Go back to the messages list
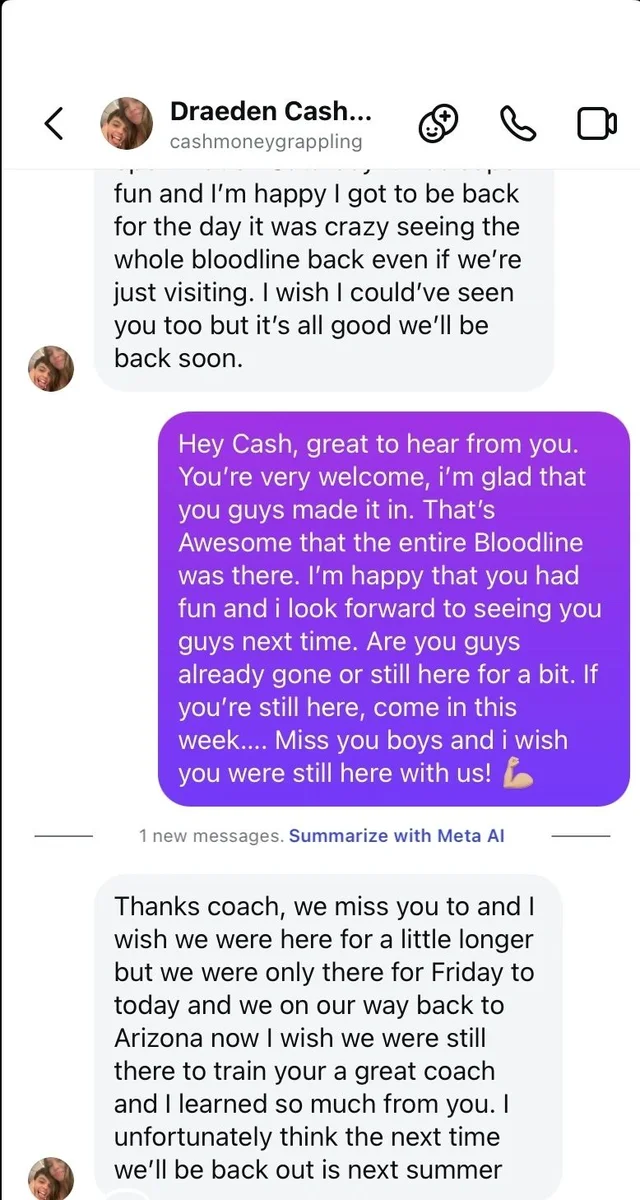The width and height of the screenshot is (640, 1200). [x=54, y=124]
